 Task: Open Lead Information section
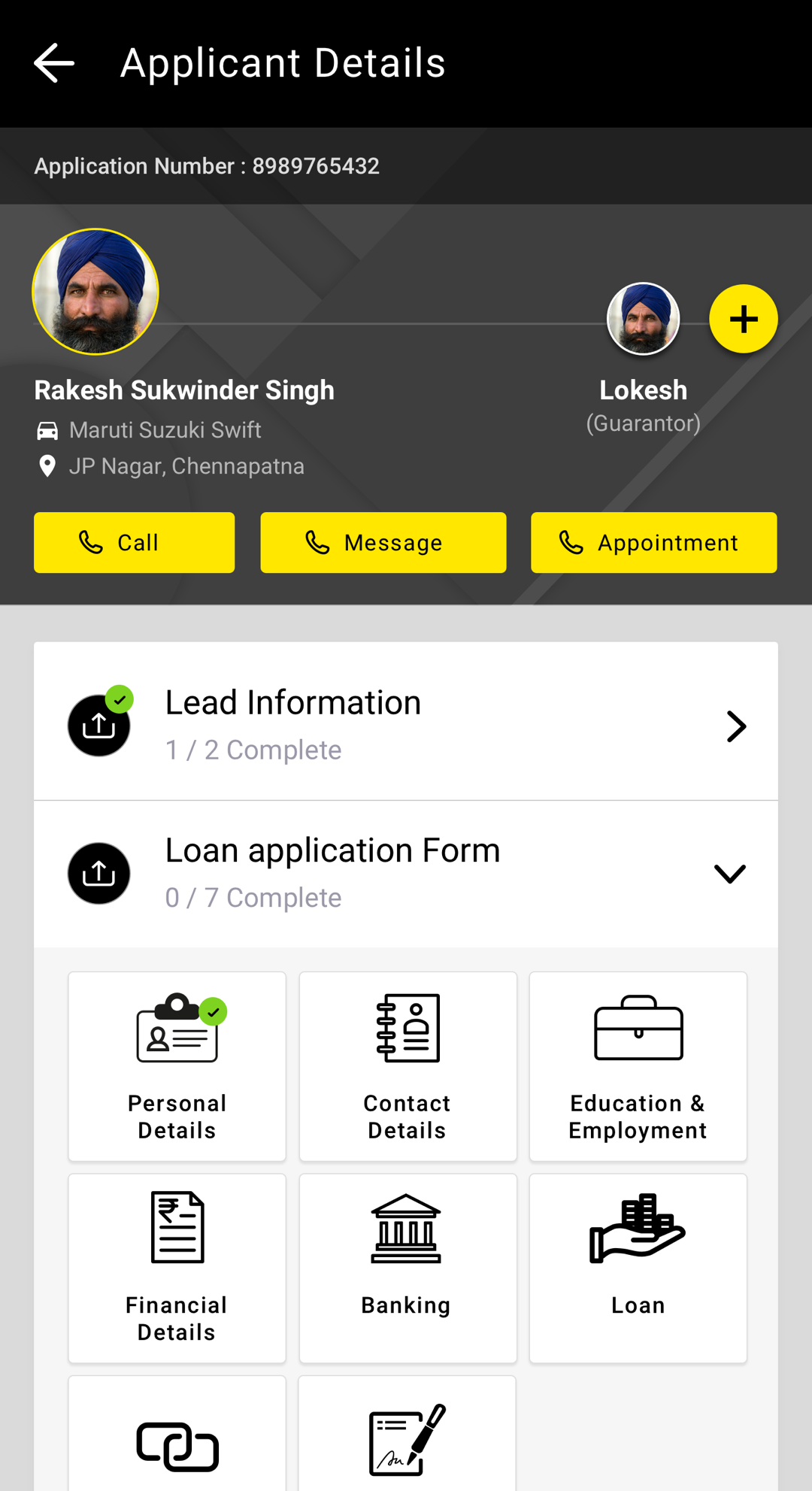tap(405, 724)
